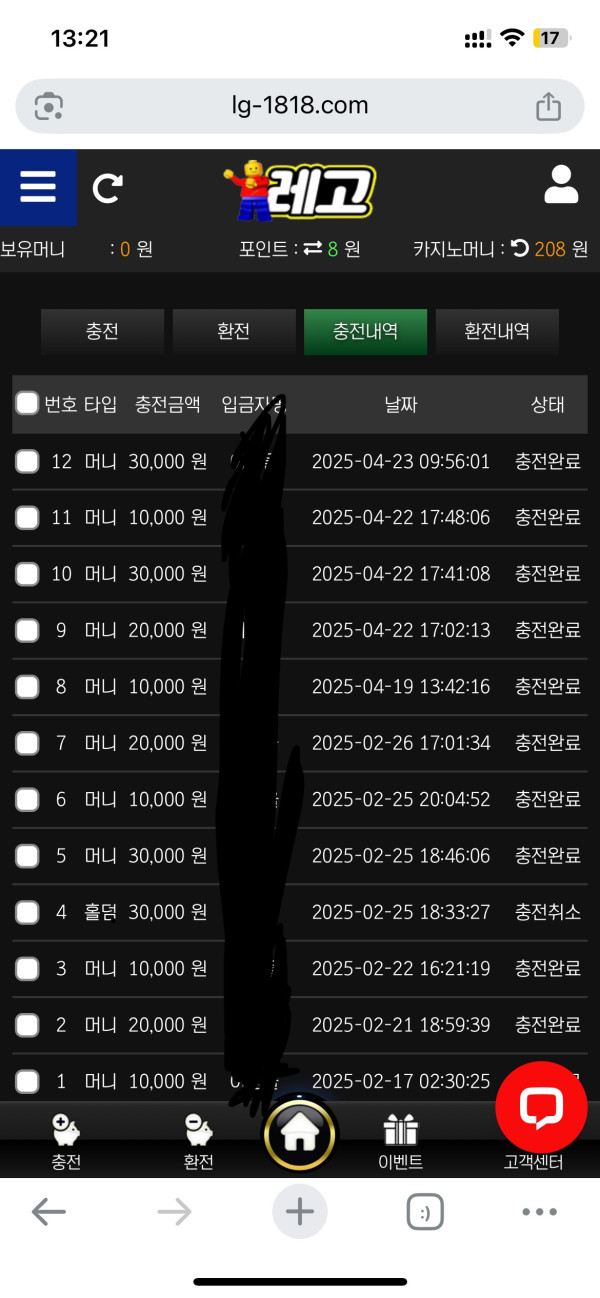Open the 이벤트 gift tab
This screenshot has height=1298, width=600.
tap(400, 1142)
